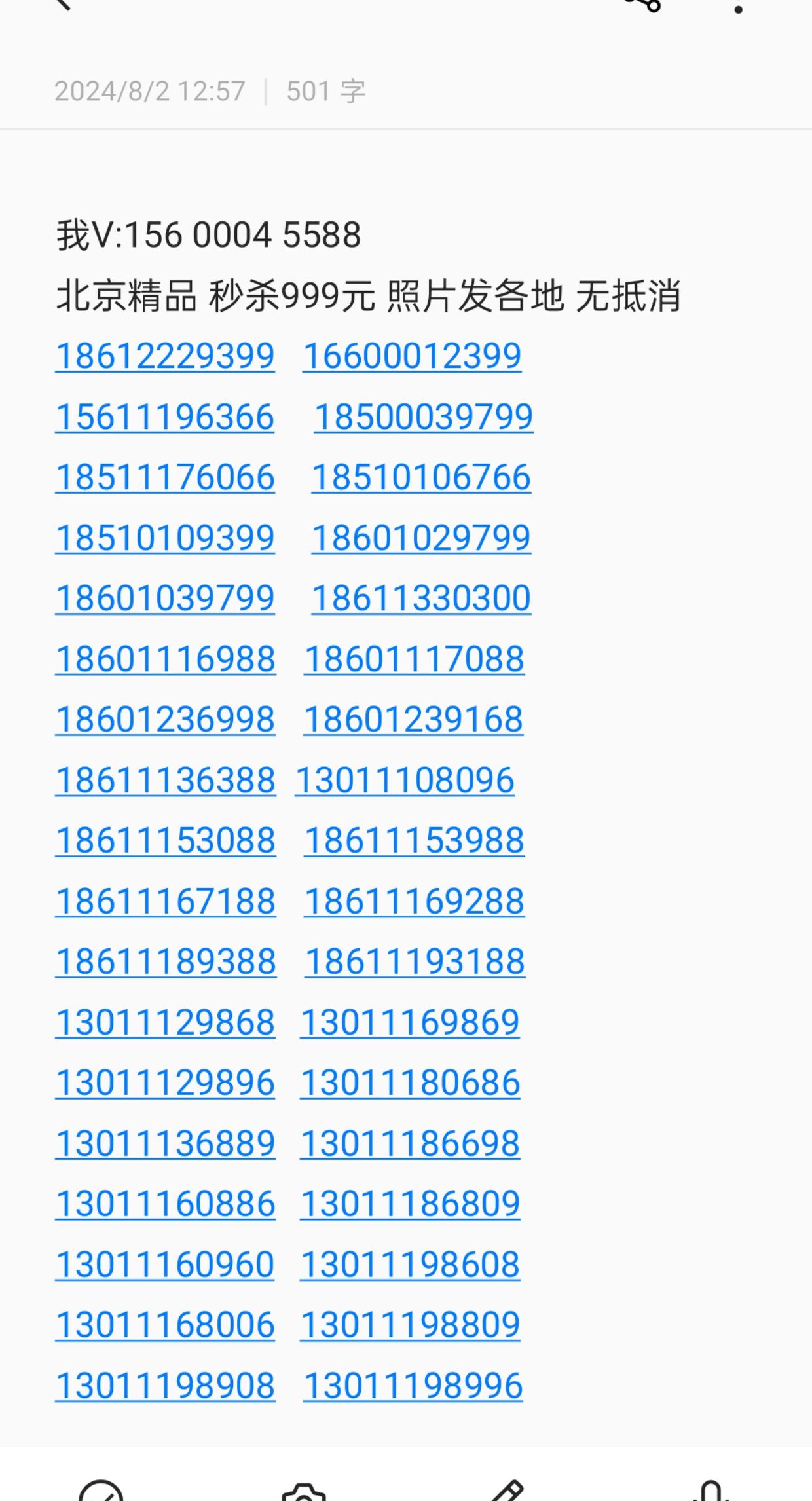This screenshot has width=812, height=1501.
Task: Open phone number 13011169869
Action: (x=410, y=1023)
